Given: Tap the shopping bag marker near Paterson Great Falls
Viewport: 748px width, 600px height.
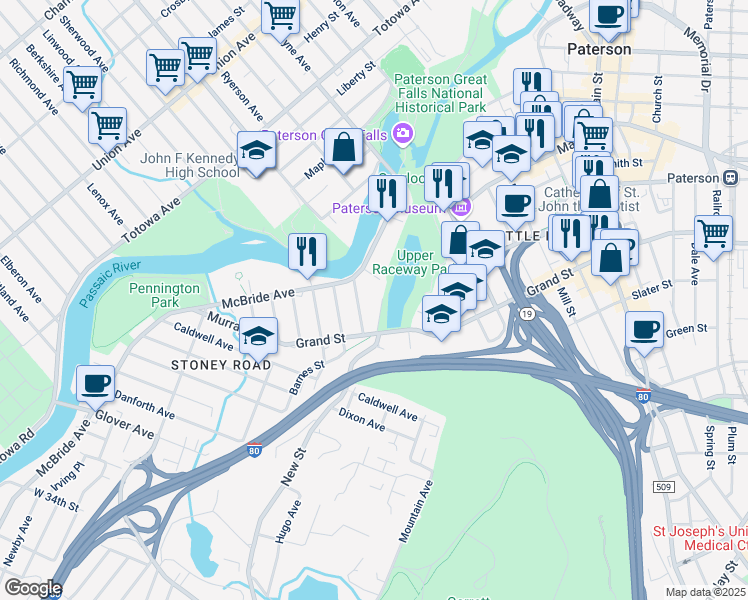Looking at the screenshot, I should tap(344, 147).
